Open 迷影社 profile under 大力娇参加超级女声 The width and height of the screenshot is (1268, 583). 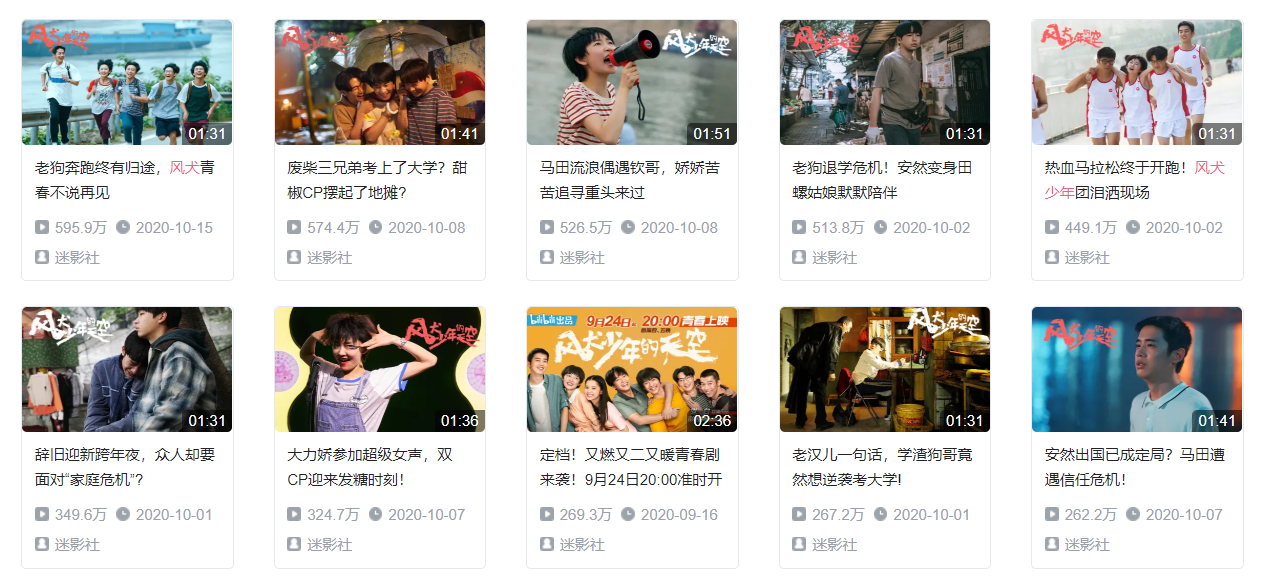tap(329, 544)
